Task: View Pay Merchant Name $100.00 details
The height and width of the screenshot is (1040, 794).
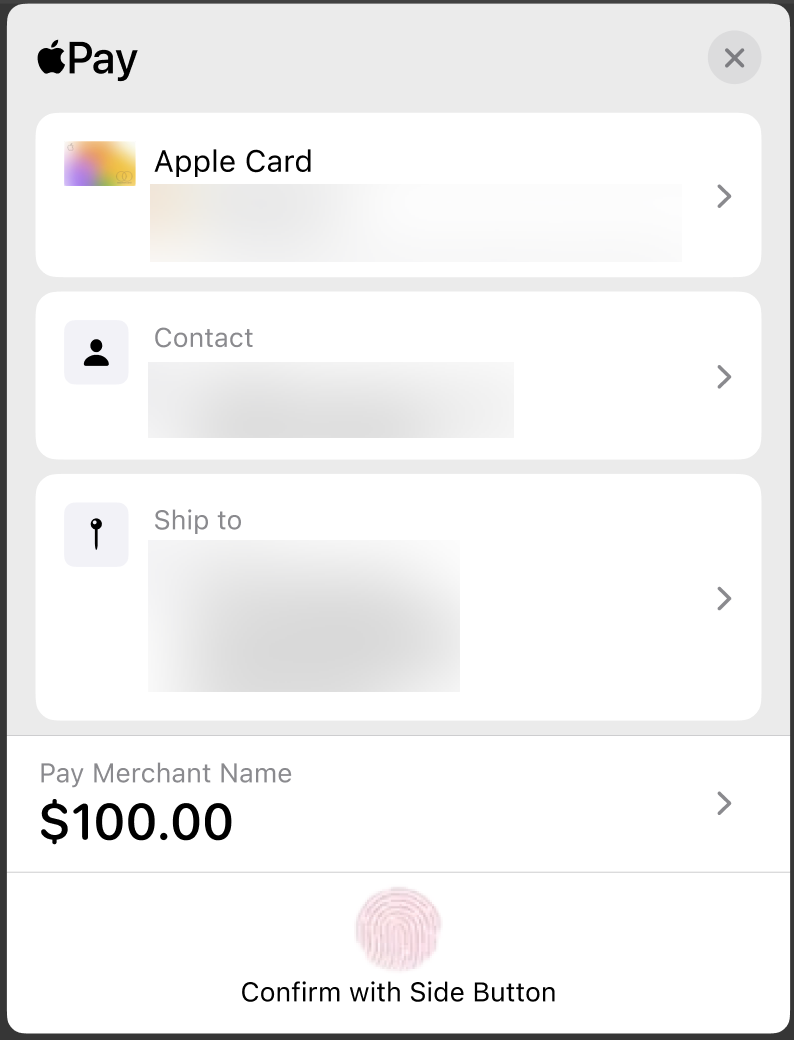Action: click(x=398, y=803)
